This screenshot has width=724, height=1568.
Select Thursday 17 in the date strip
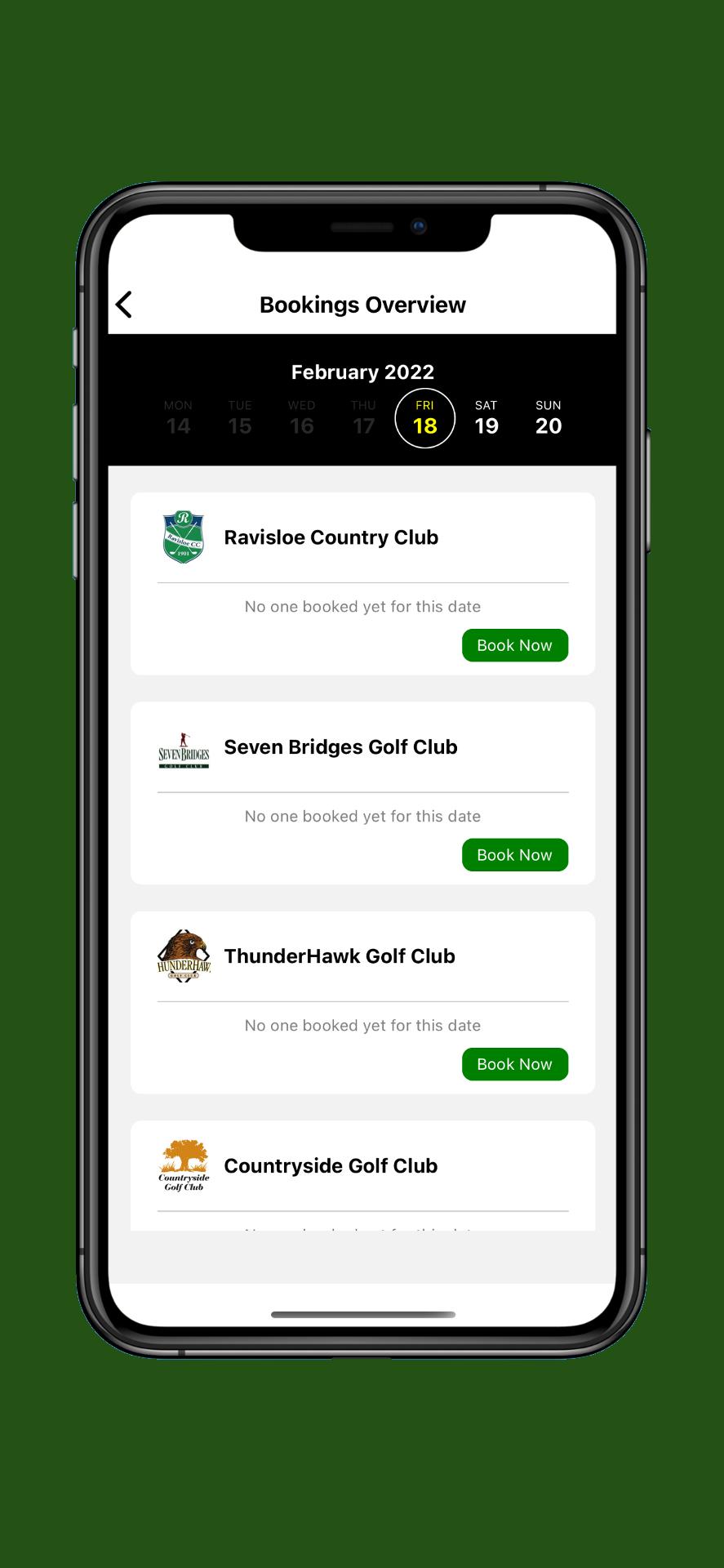tap(363, 418)
